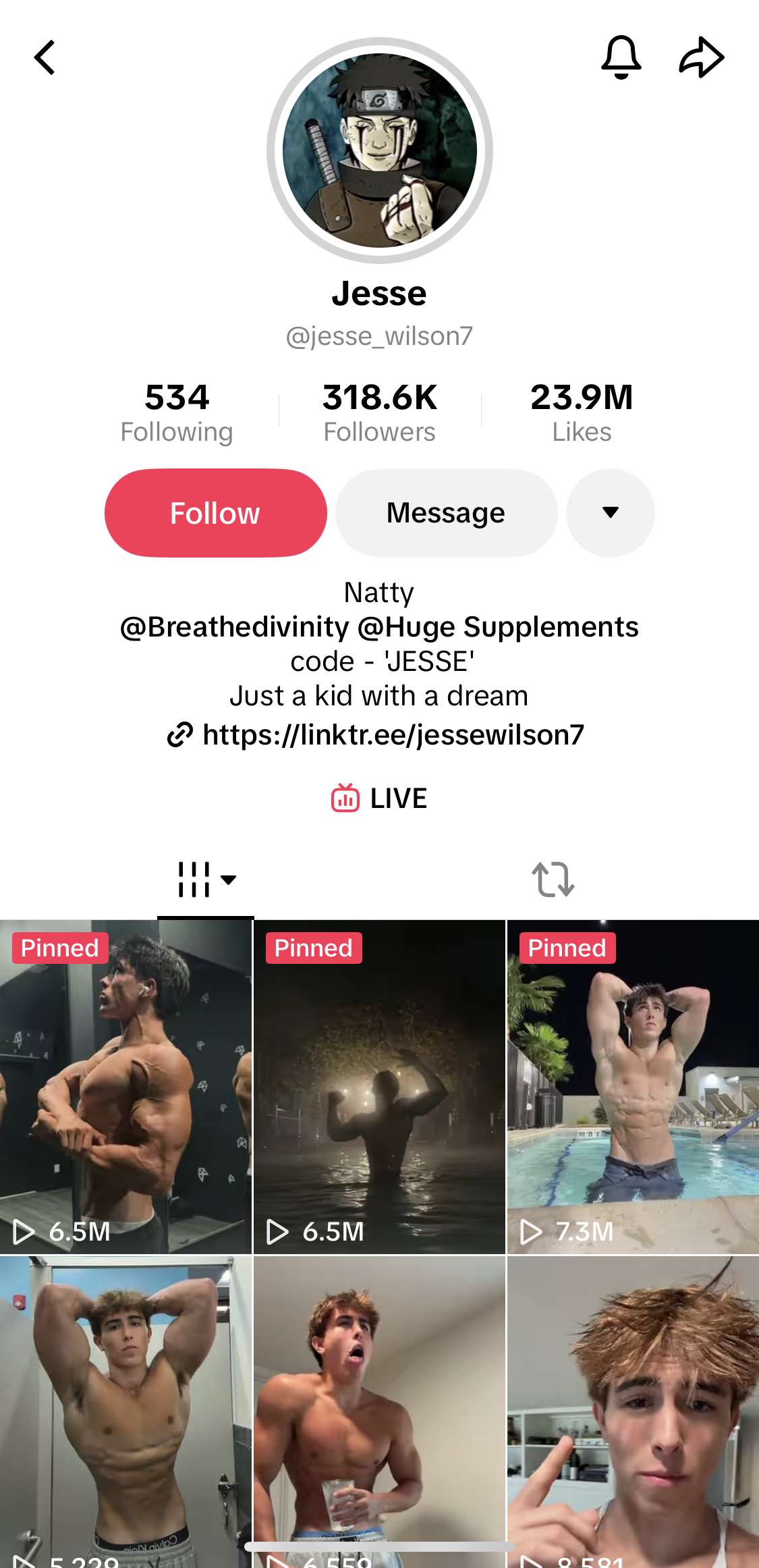Screen dimensions: 759x1568
Task: Share this profile
Action: (701, 57)
